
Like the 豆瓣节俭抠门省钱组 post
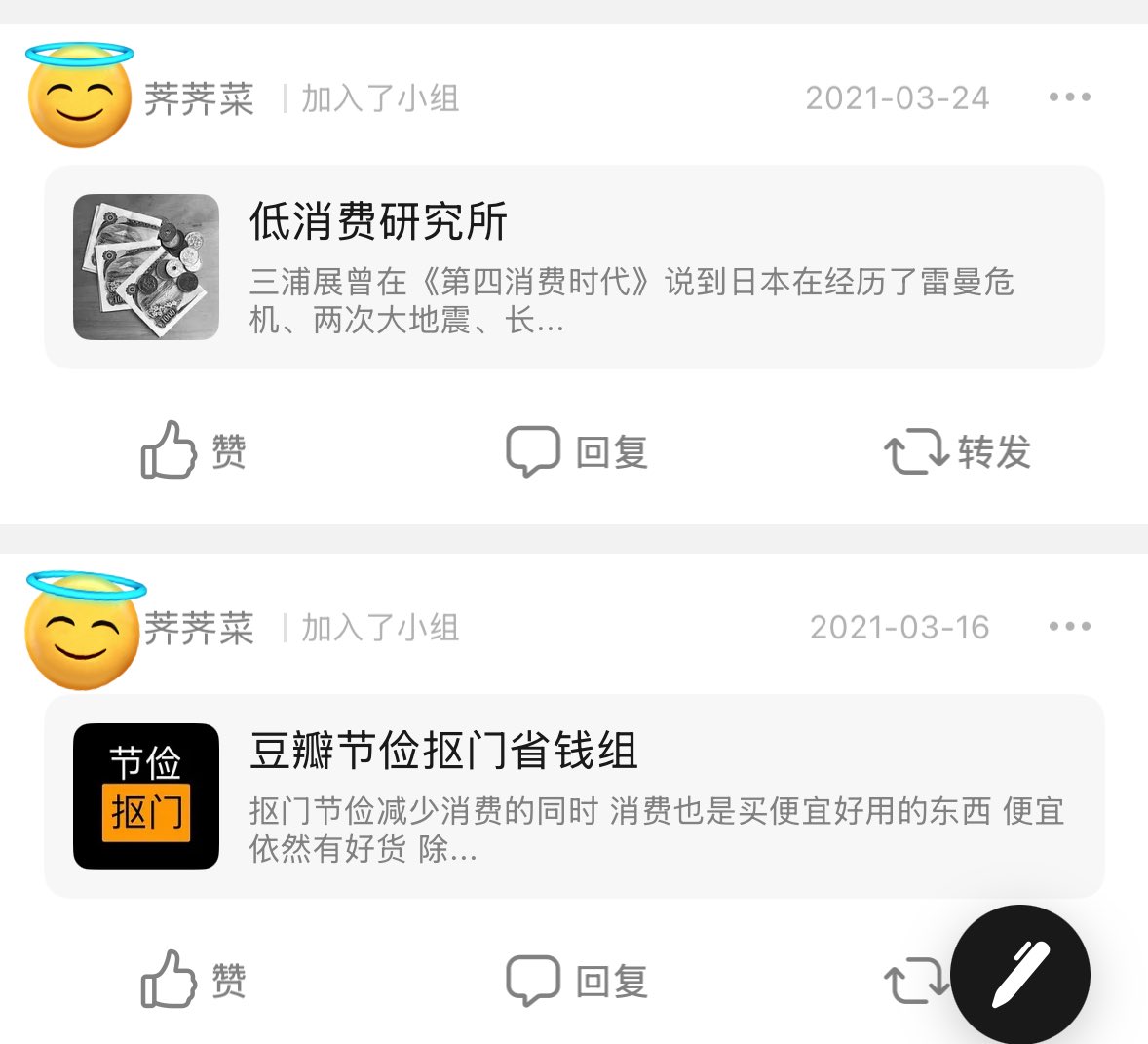click(x=194, y=981)
